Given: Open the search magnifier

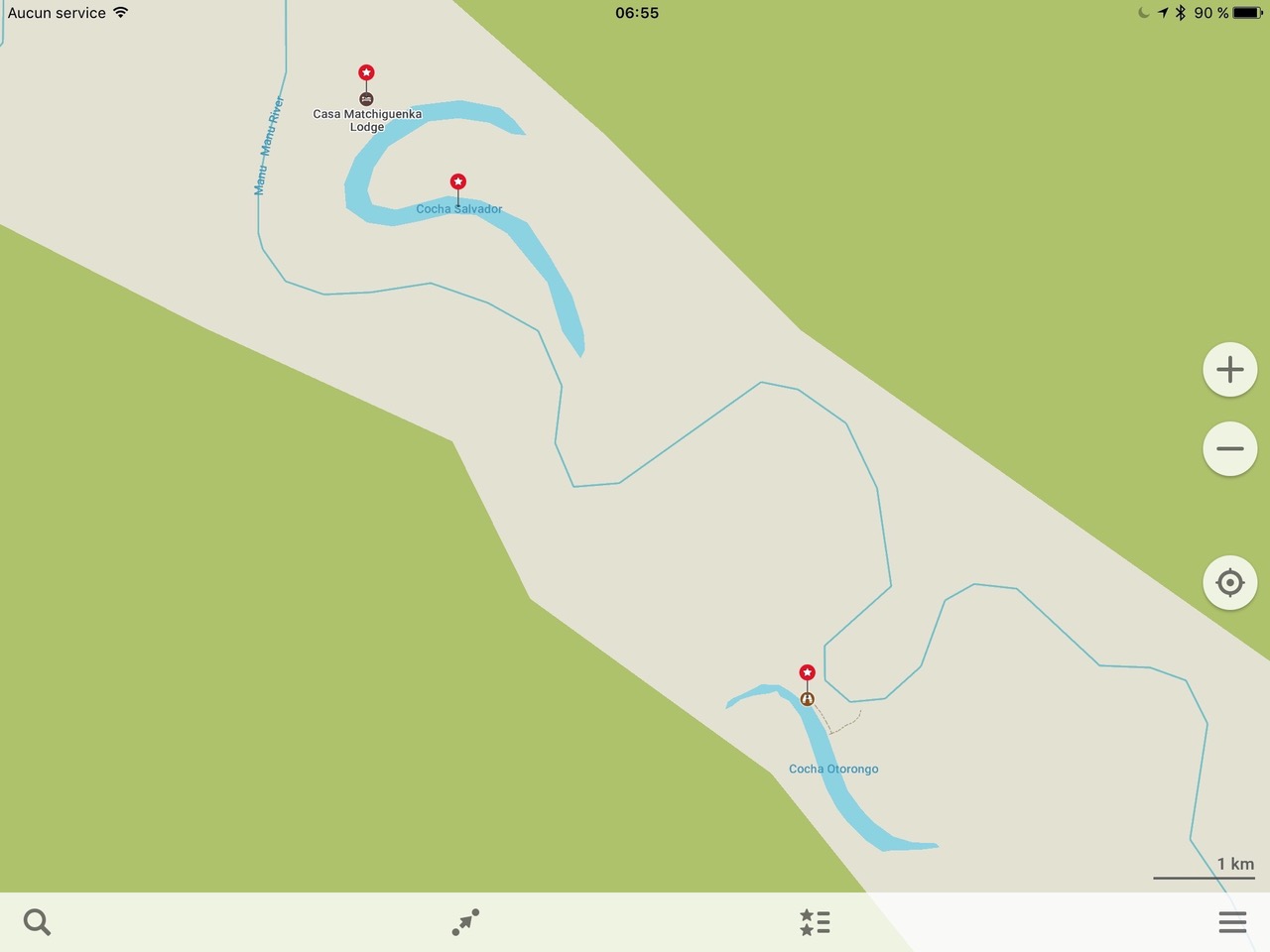Looking at the screenshot, I should point(37,922).
